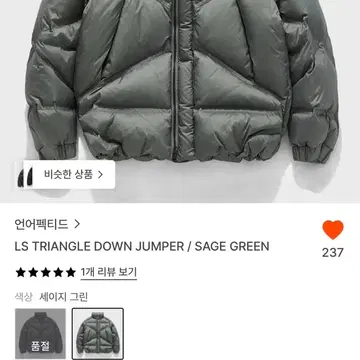This screenshot has width=360, height=360.
Task: Open the 언어펙티드 brand page
Action: pyautogui.click(x=47, y=224)
